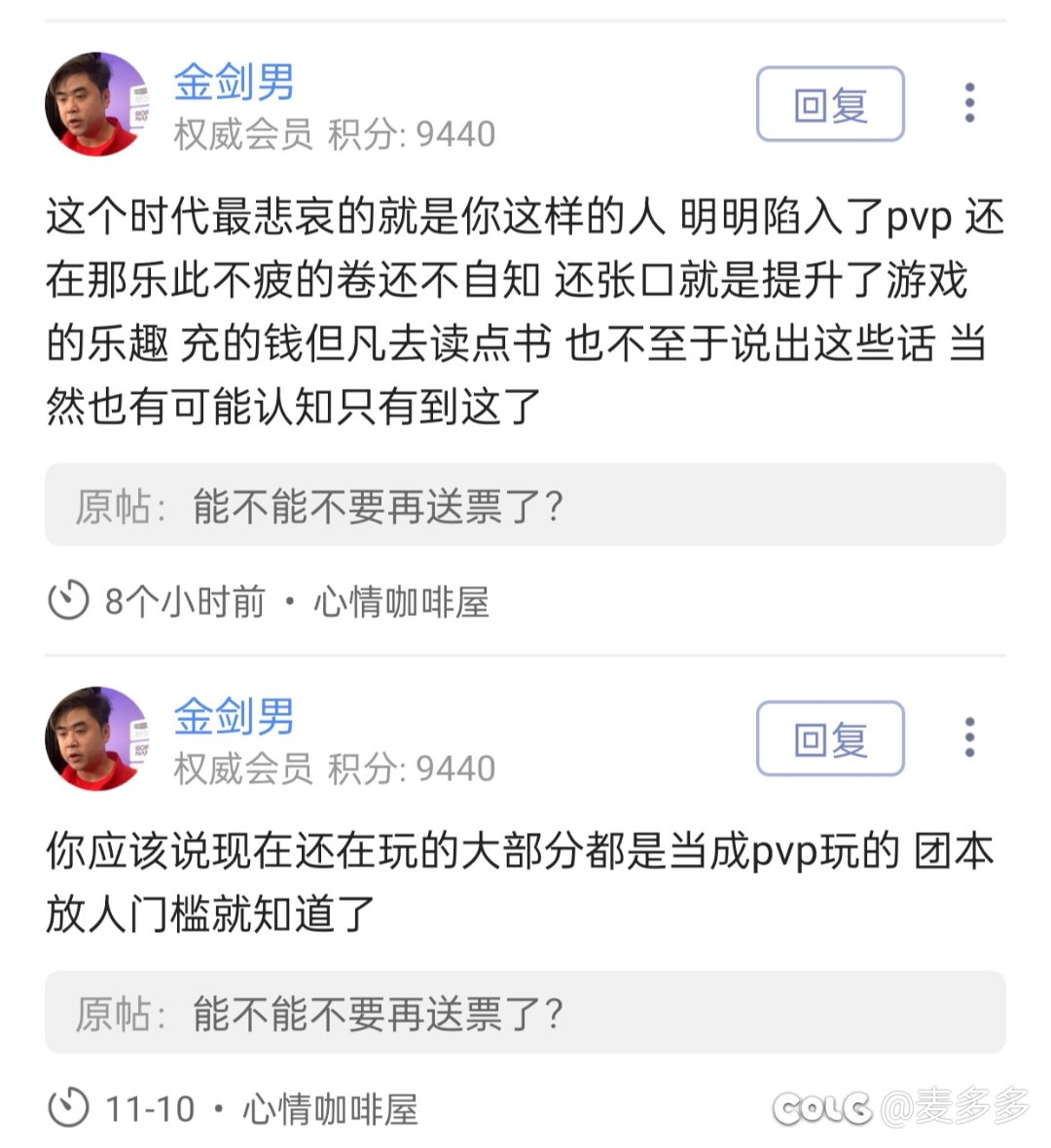The image size is (1051, 1148).
Task: Open the username link 金剑男 on top comment
Action: 234,86
